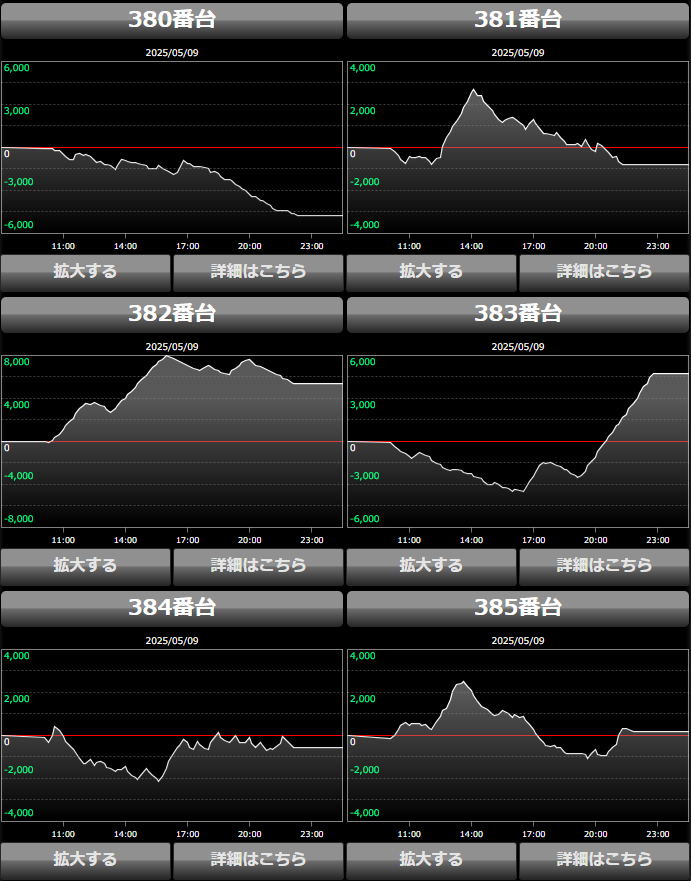Tap 拡大する below 384番台 graph

85,859
